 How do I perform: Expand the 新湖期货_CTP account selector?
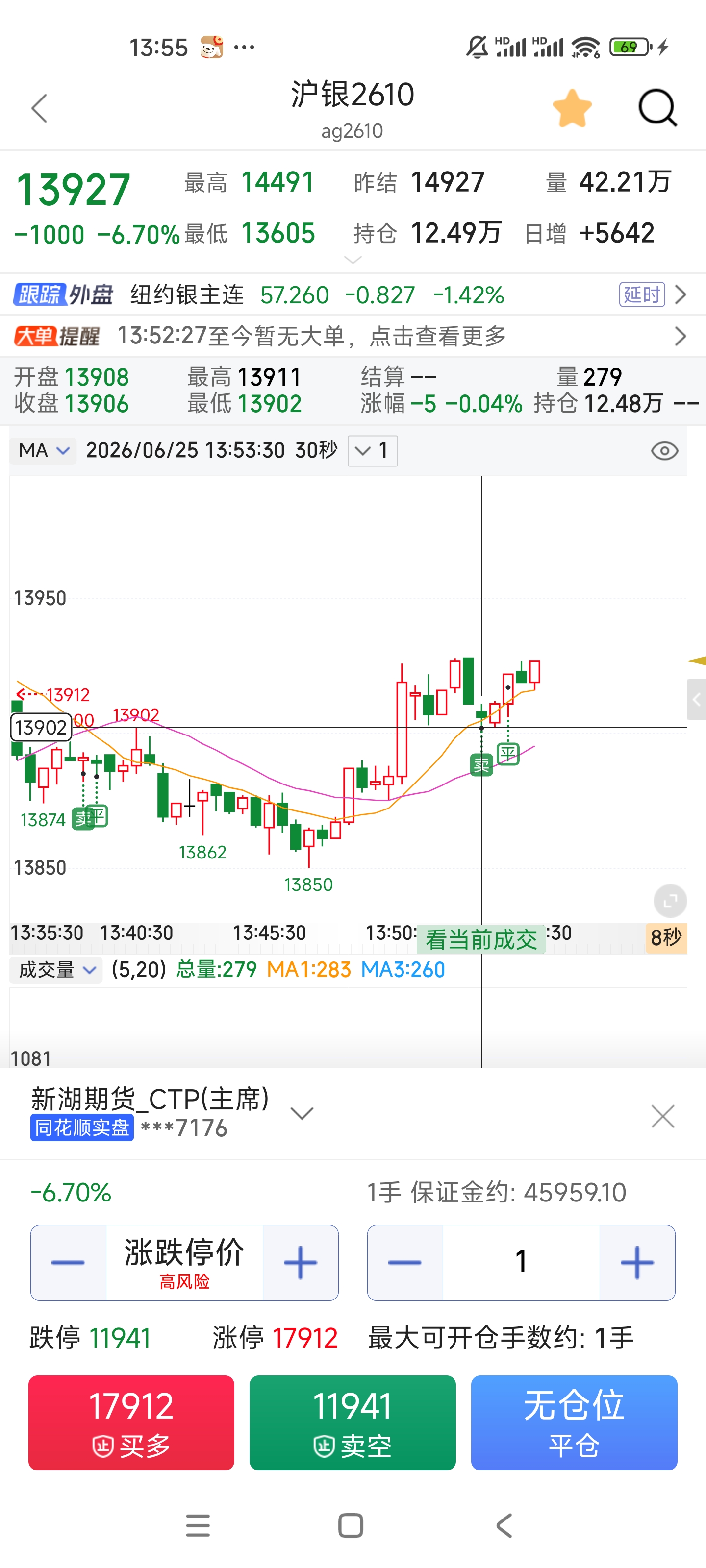[x=302, y=1113]
